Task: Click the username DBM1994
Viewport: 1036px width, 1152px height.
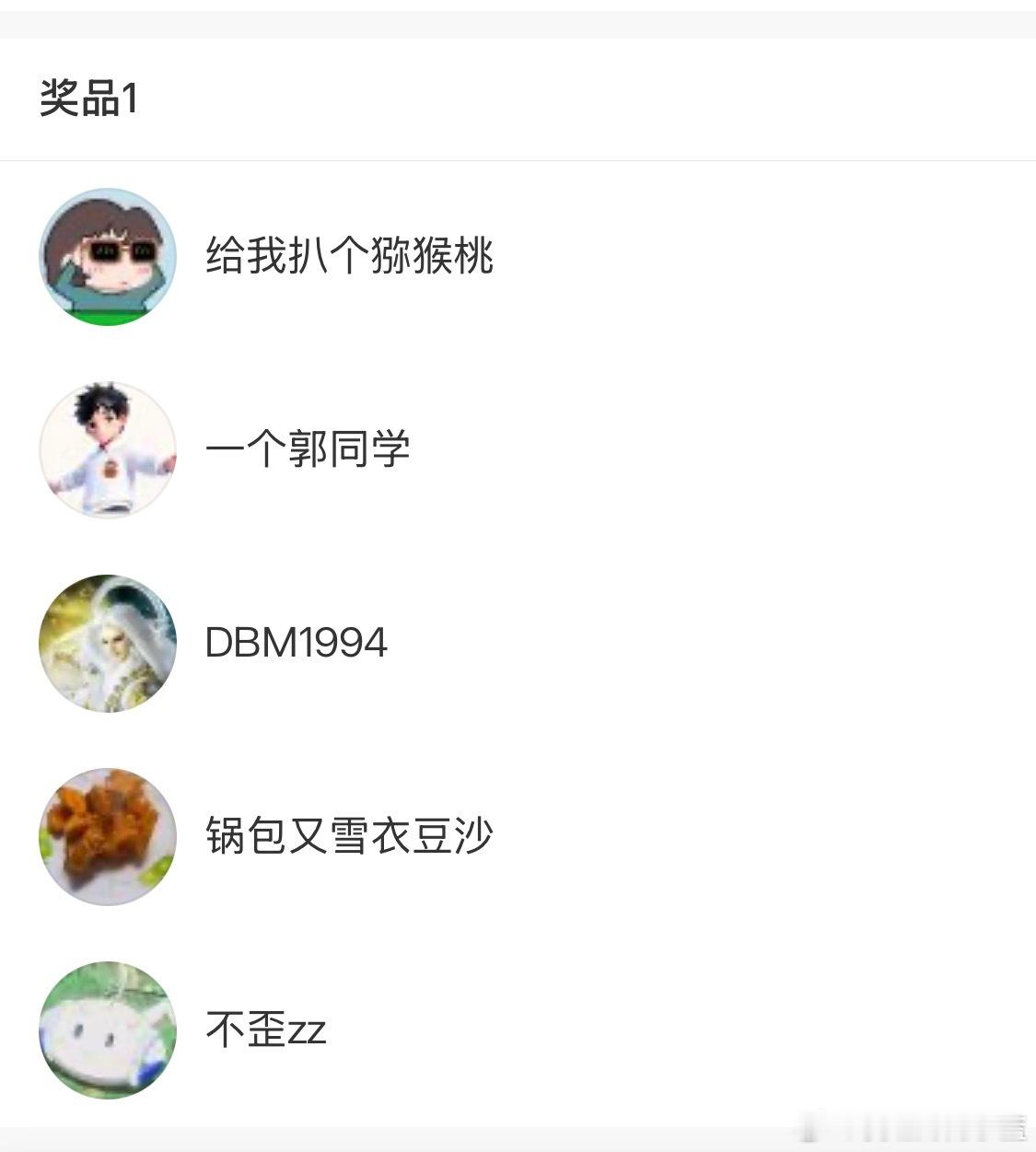Action: [295, 643]
